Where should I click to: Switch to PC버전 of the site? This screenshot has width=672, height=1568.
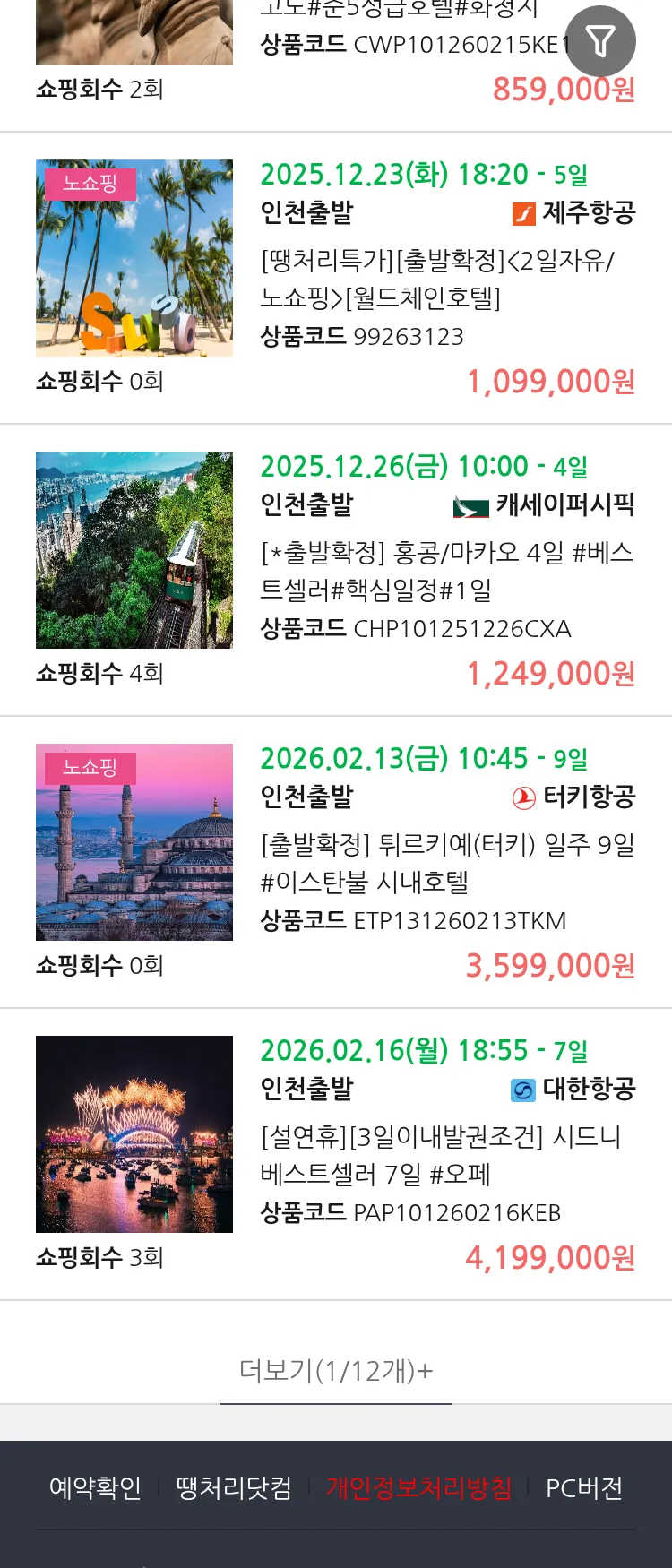pyautogui.click(x=584, y=1488)
